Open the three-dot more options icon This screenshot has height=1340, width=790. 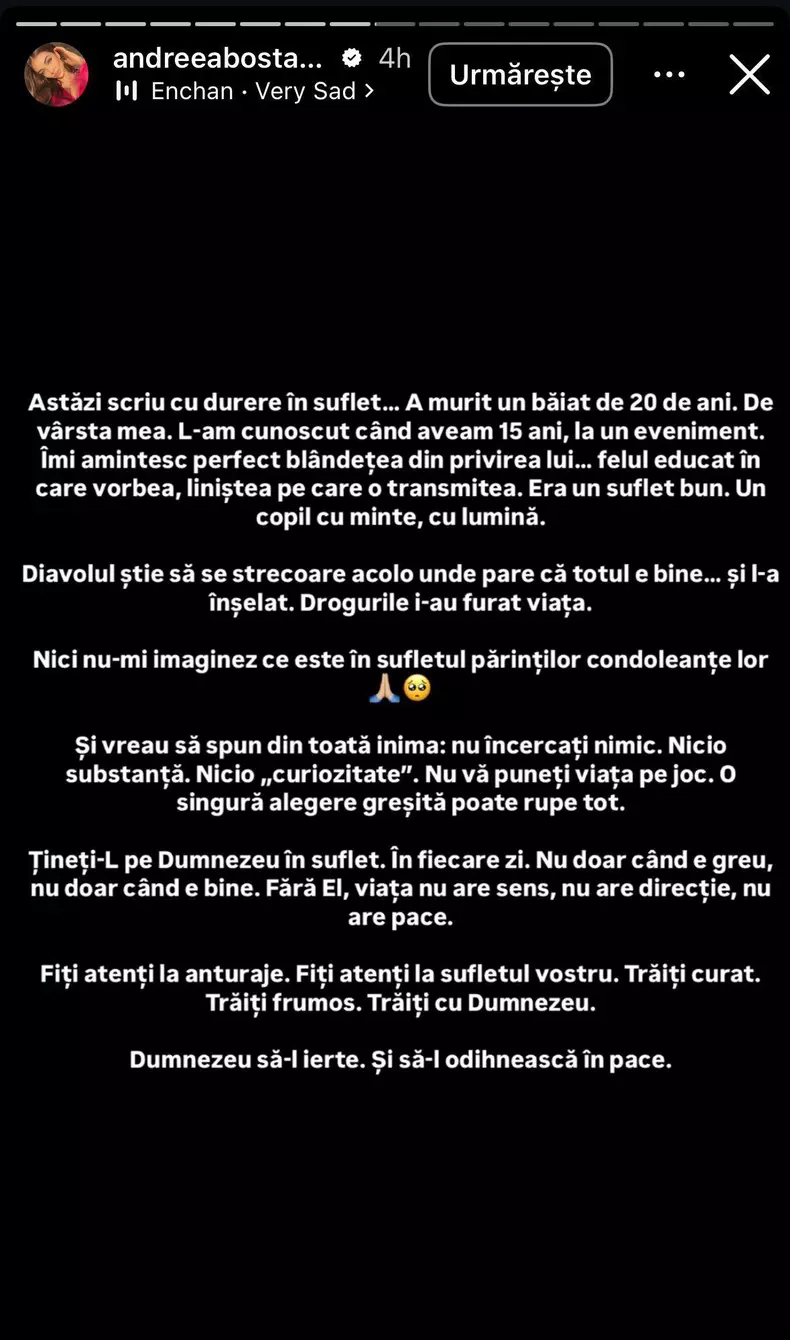click(668, 74)
